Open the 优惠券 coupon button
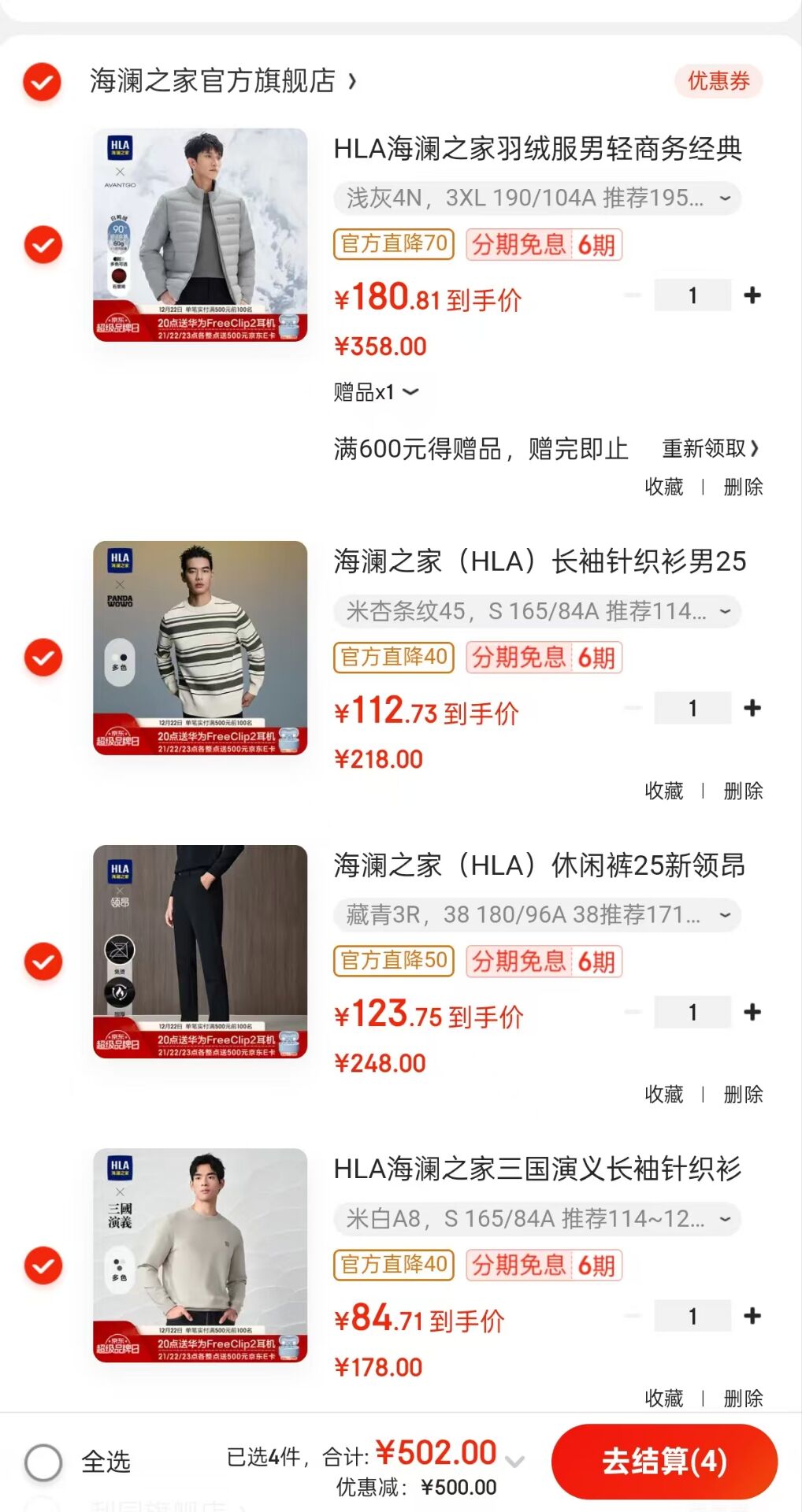 [718, 81]
